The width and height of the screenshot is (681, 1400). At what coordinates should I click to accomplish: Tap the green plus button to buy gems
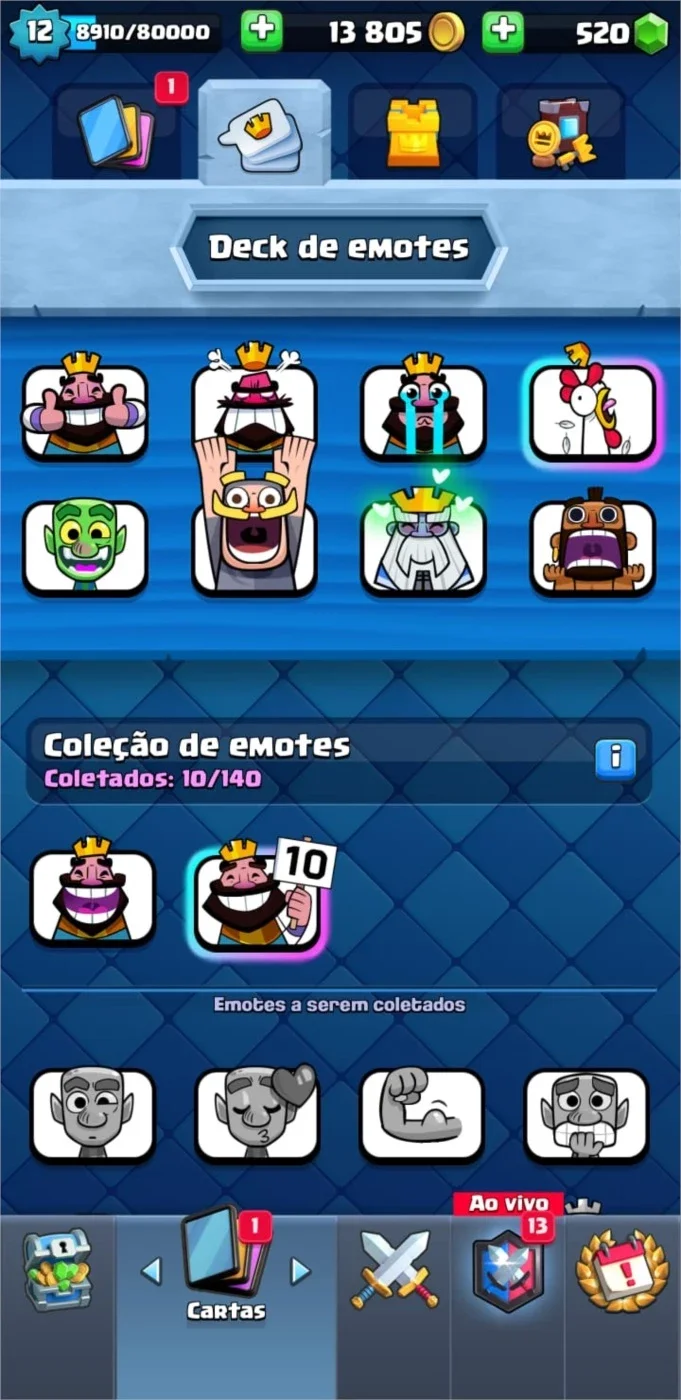503,31
